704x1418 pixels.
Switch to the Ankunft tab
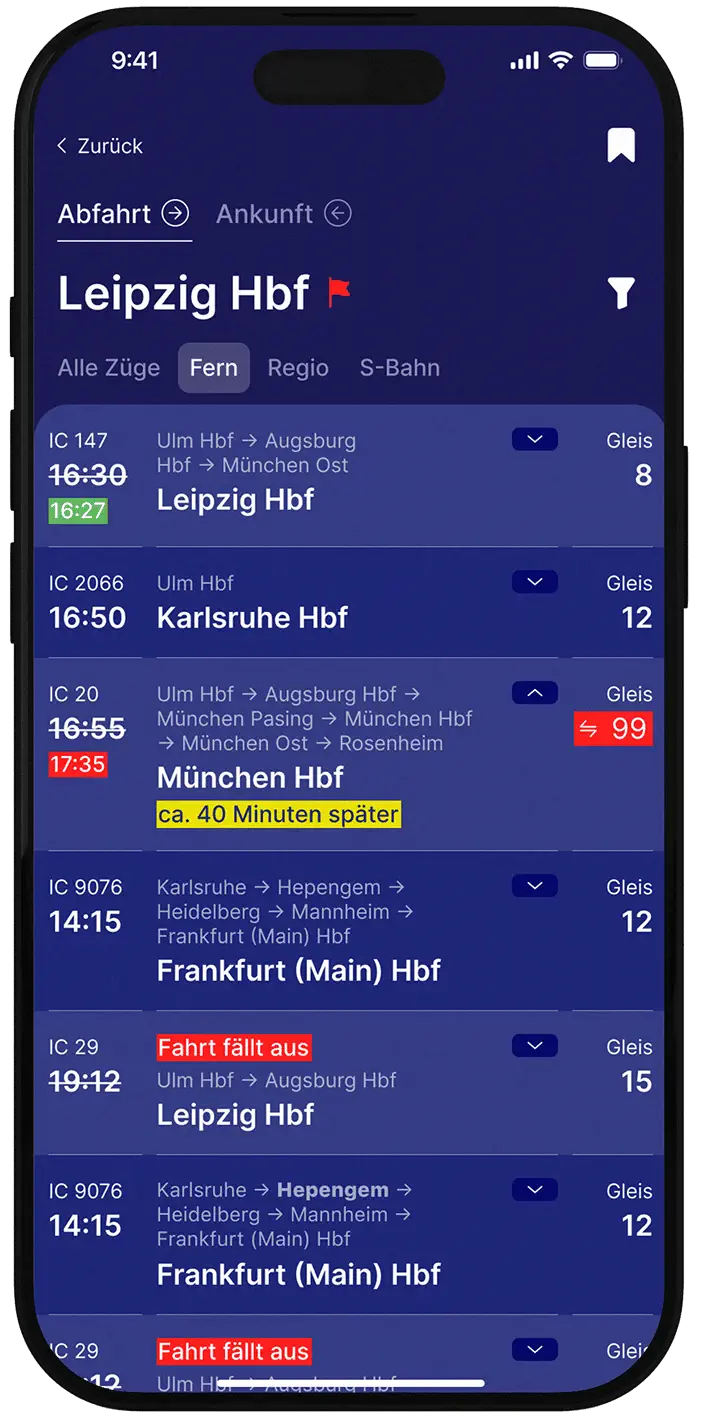tap(283, 214)
